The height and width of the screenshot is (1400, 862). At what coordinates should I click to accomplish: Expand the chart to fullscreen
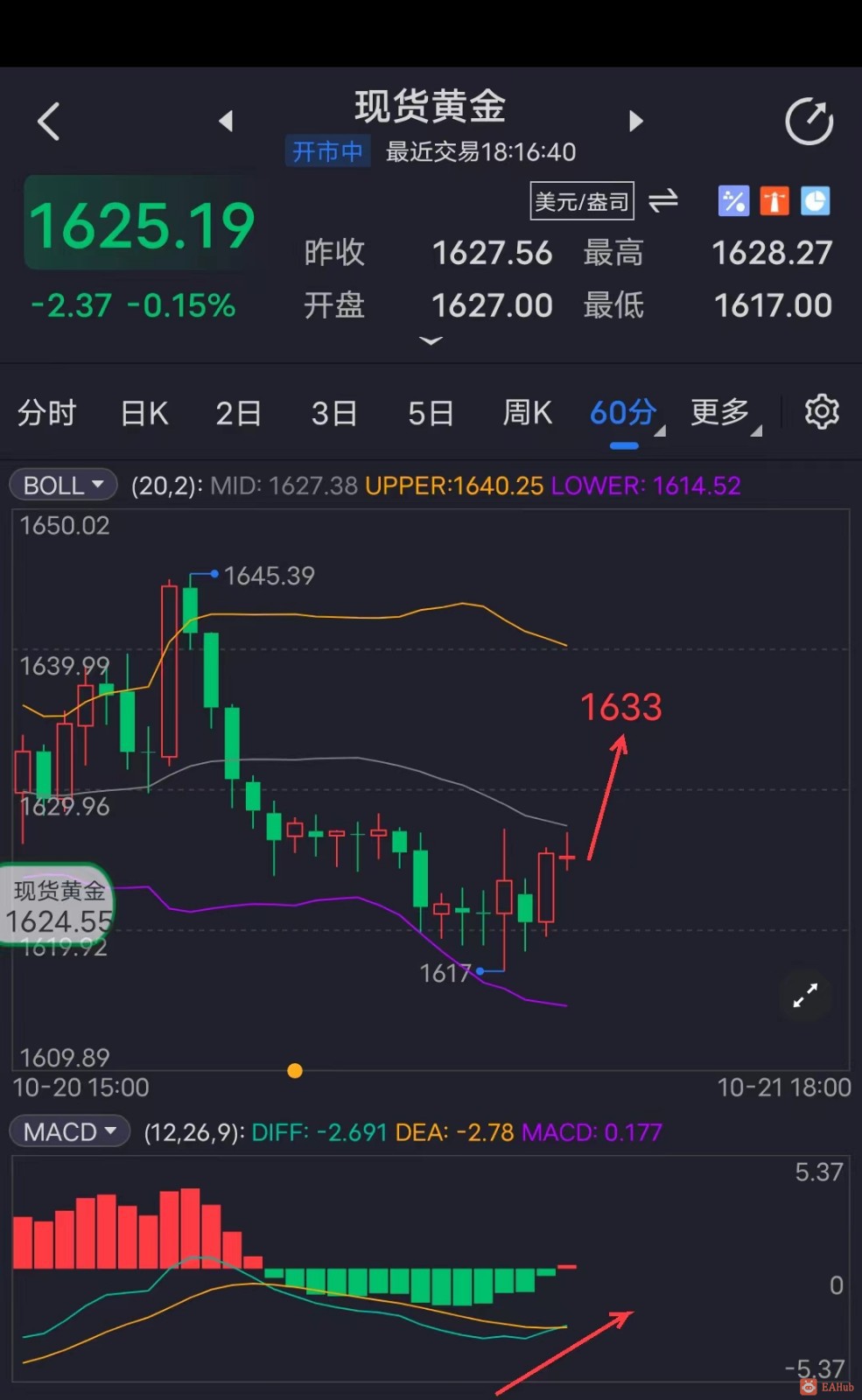pos(804,995)
